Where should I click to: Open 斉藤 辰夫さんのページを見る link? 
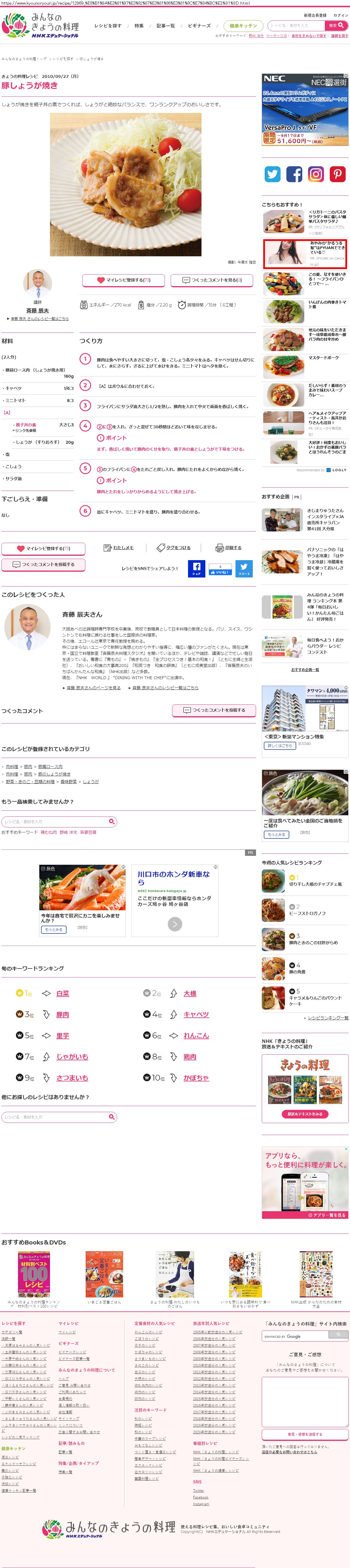click(x=93, y=688)
